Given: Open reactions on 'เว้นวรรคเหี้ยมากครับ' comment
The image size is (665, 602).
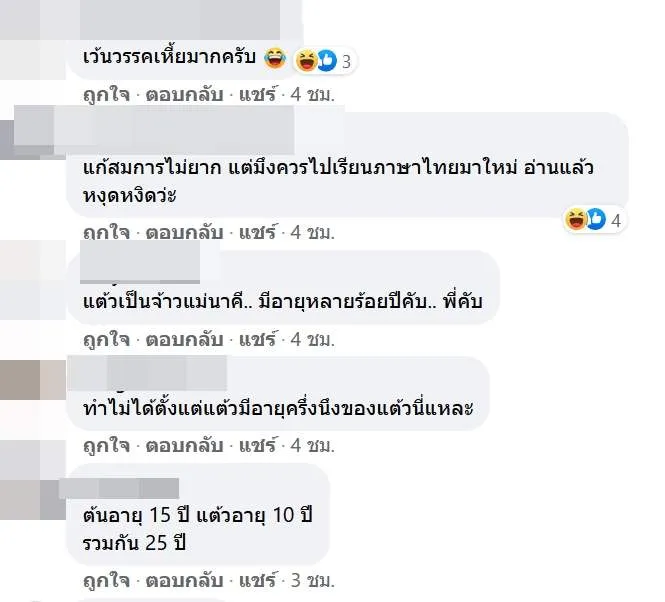Looking at the screenshot, I should pyautogui.click(x=320, y=62).
